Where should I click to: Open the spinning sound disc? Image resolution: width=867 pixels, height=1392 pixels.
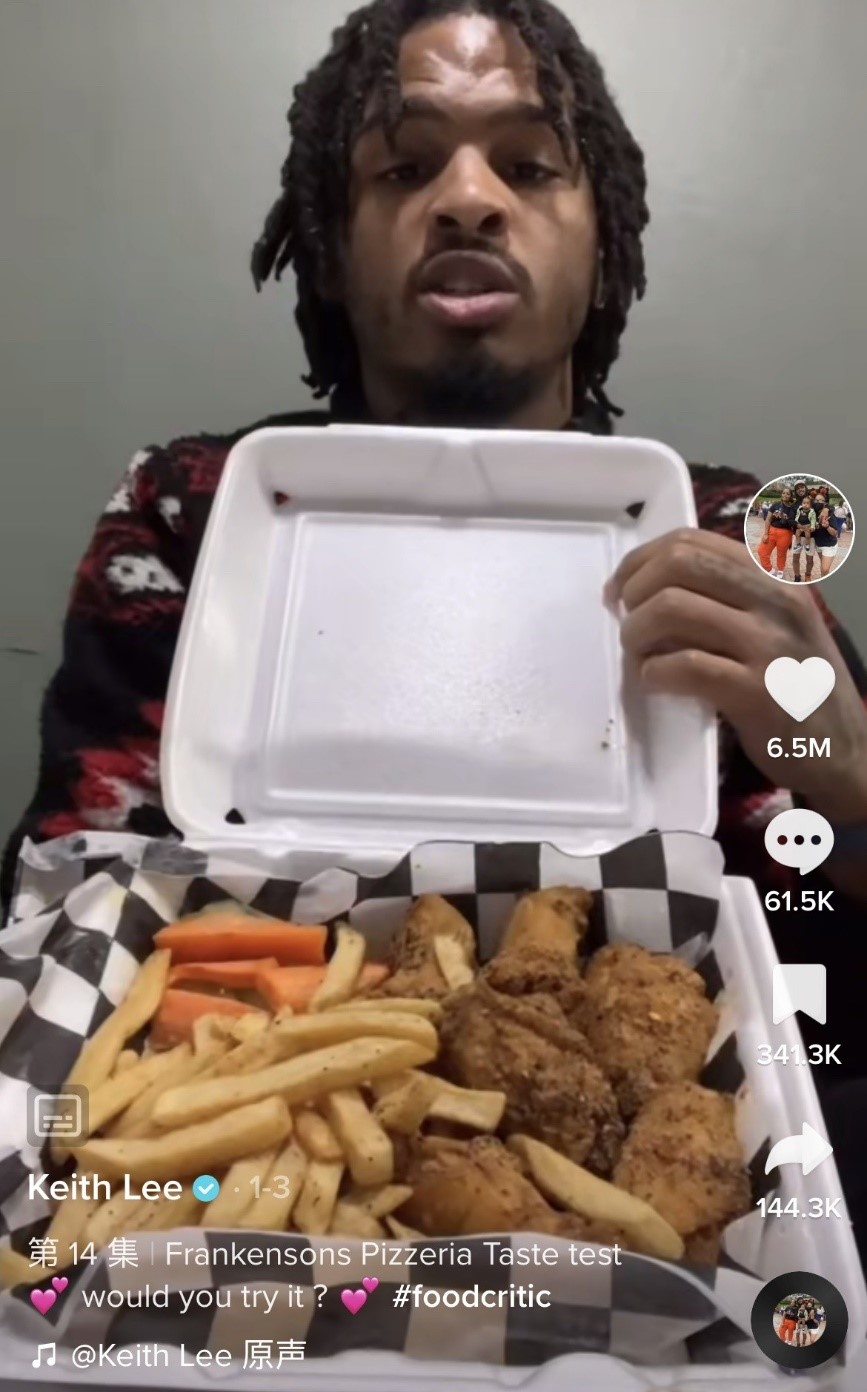(798, 1319)
